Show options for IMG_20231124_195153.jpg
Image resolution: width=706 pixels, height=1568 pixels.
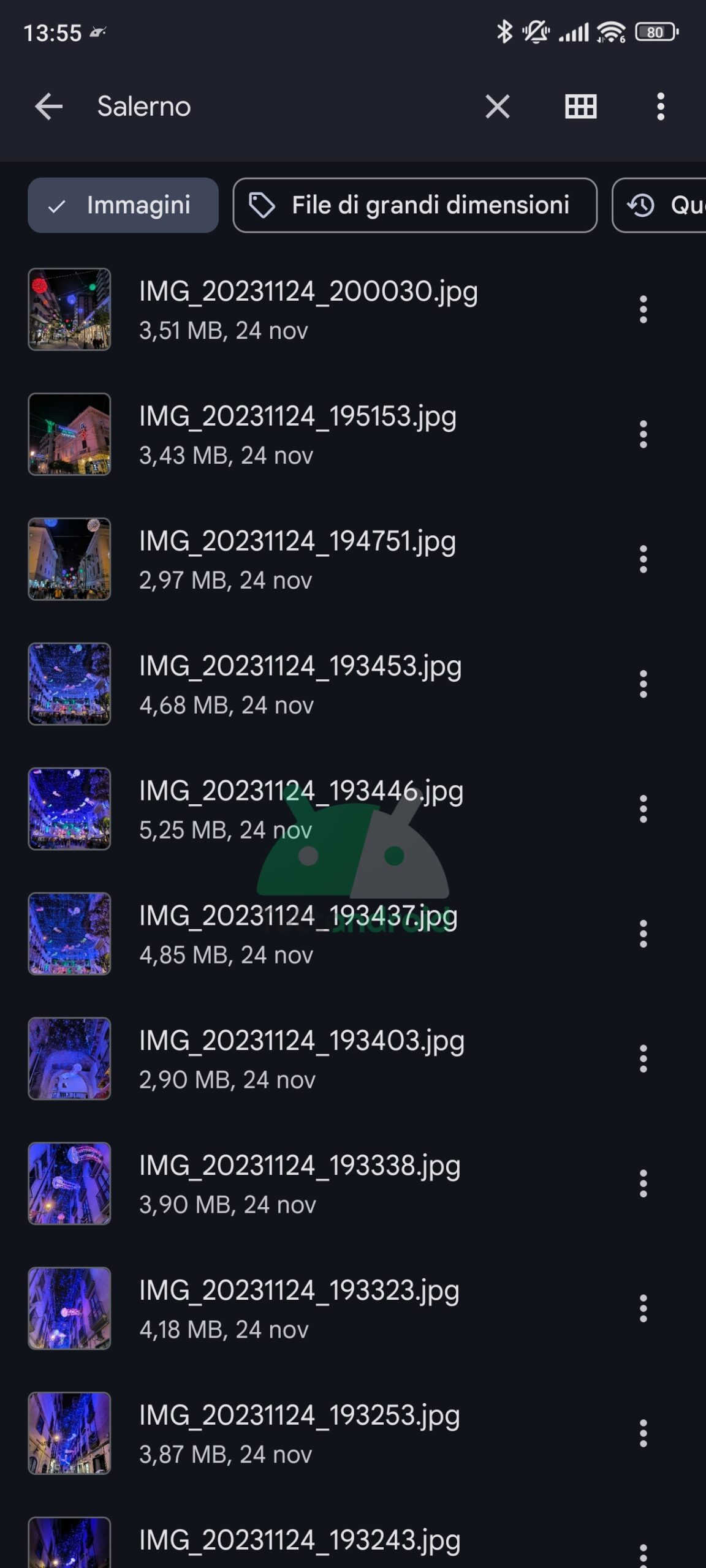(x=643, y=434)
